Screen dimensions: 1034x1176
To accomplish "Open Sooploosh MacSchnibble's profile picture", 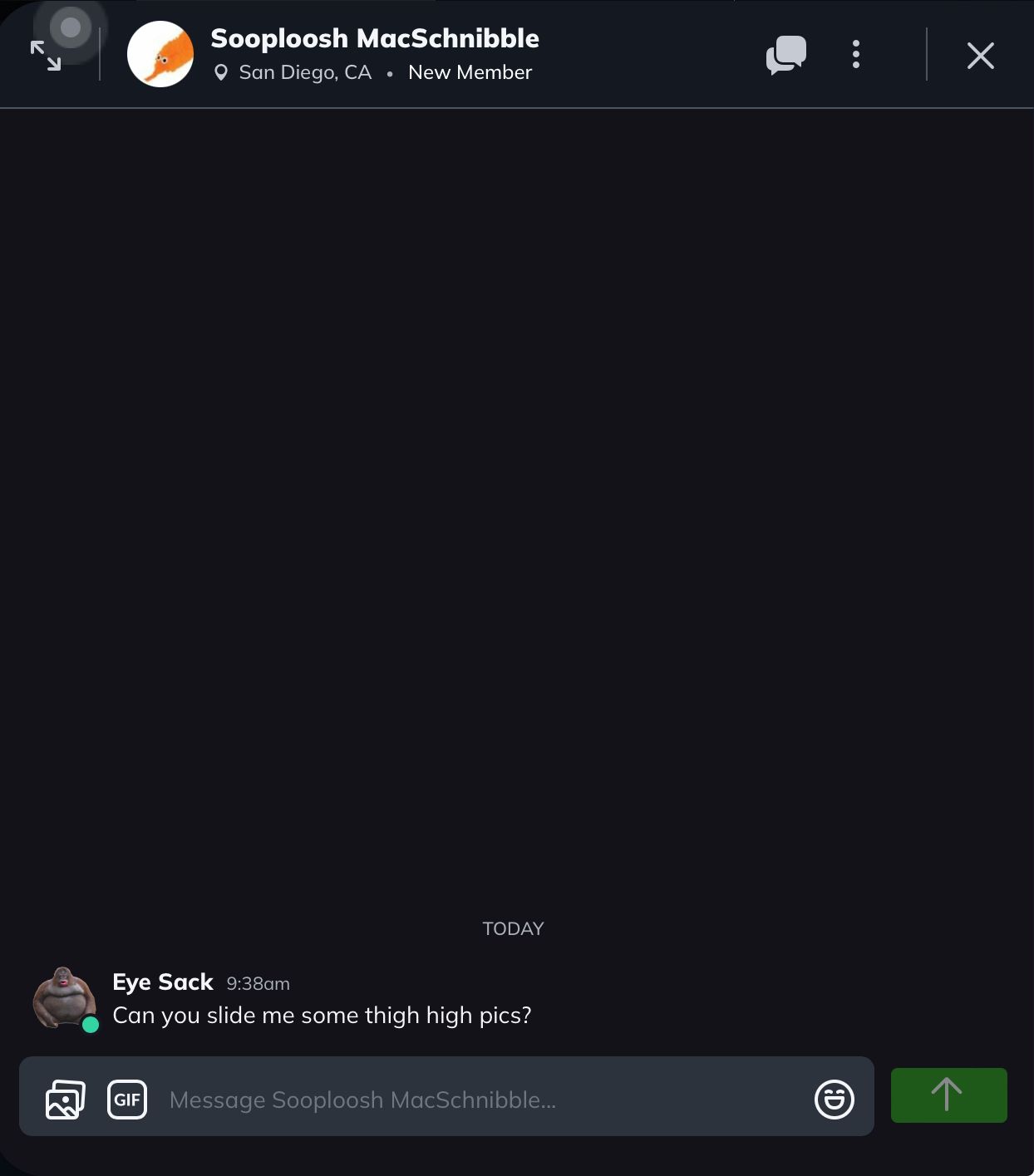I will tap(160, 54).
